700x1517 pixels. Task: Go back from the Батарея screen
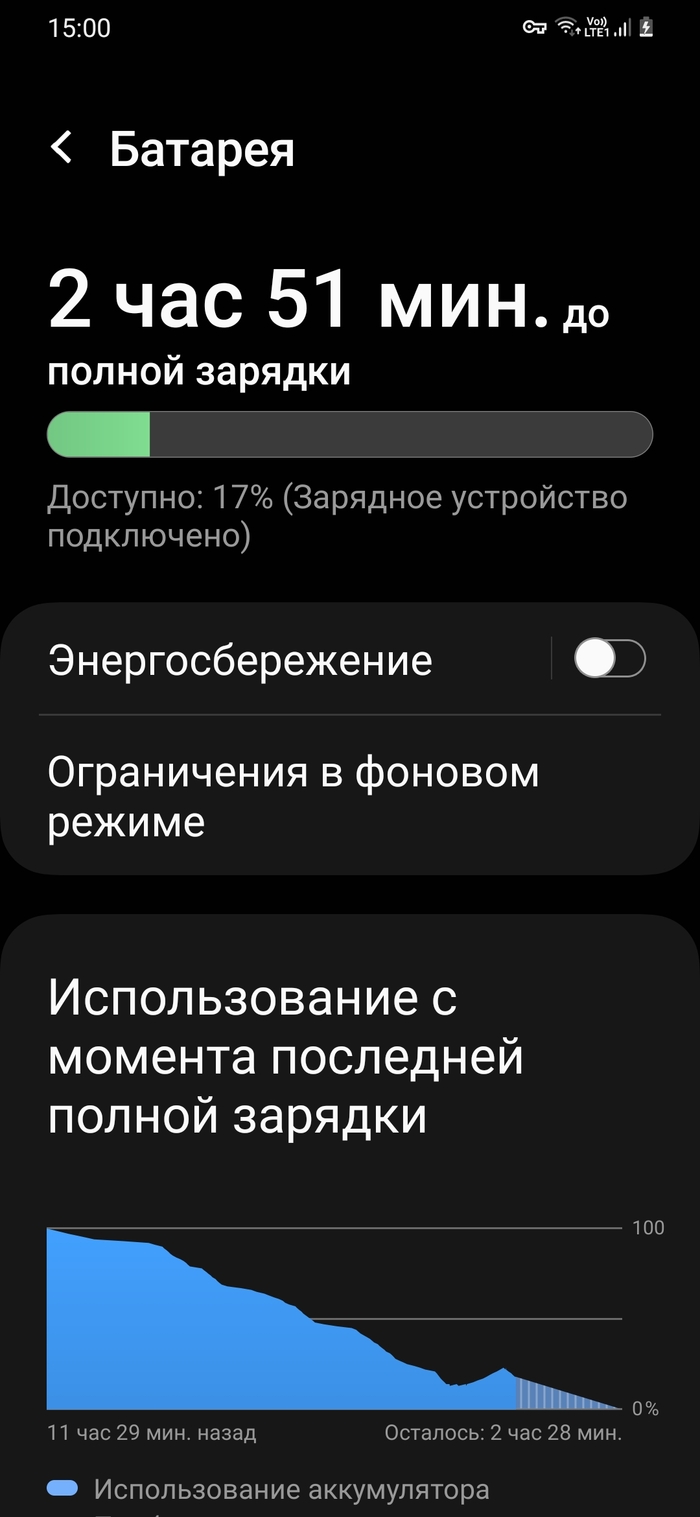click(x=62, y=149)
